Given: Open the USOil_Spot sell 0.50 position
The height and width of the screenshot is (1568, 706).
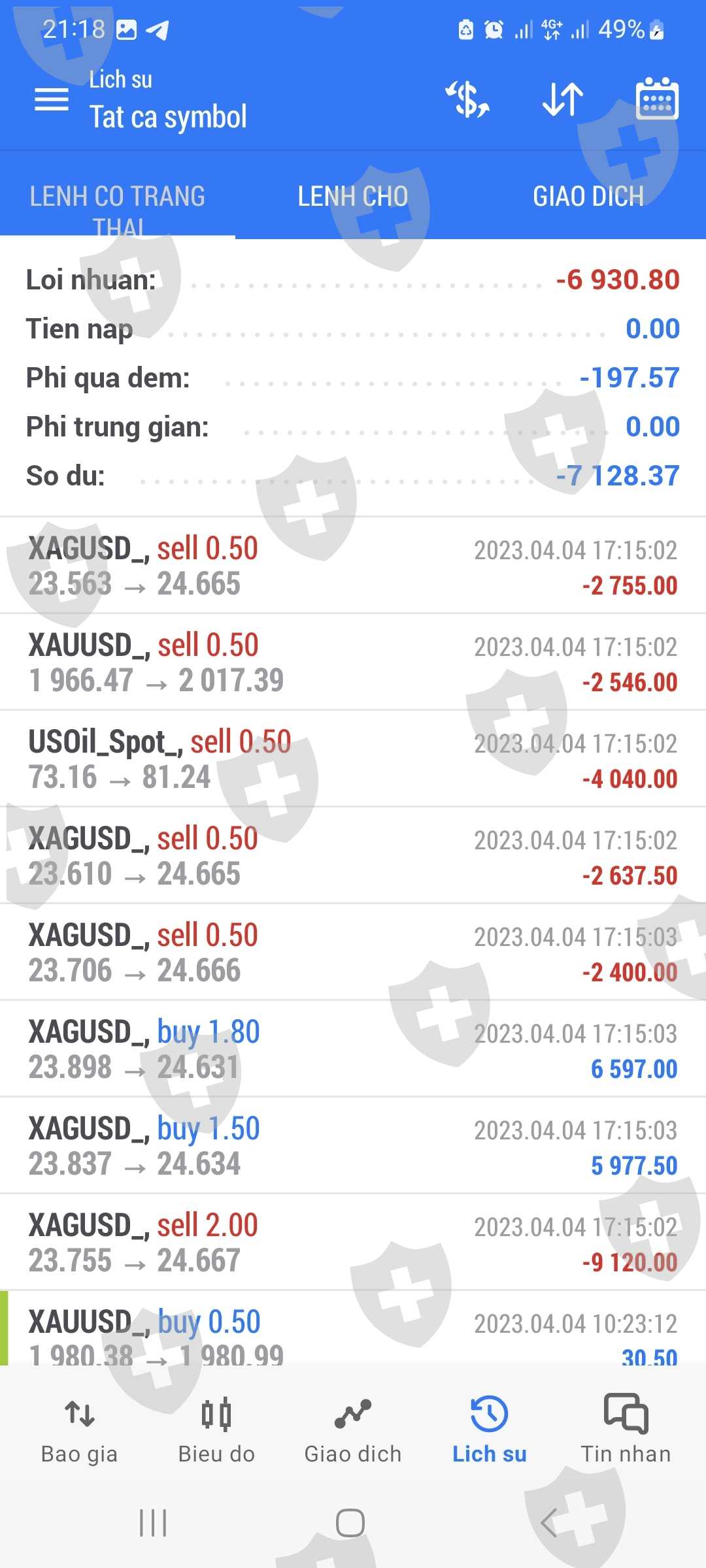Looking at the screenshot, I should 353,759.
